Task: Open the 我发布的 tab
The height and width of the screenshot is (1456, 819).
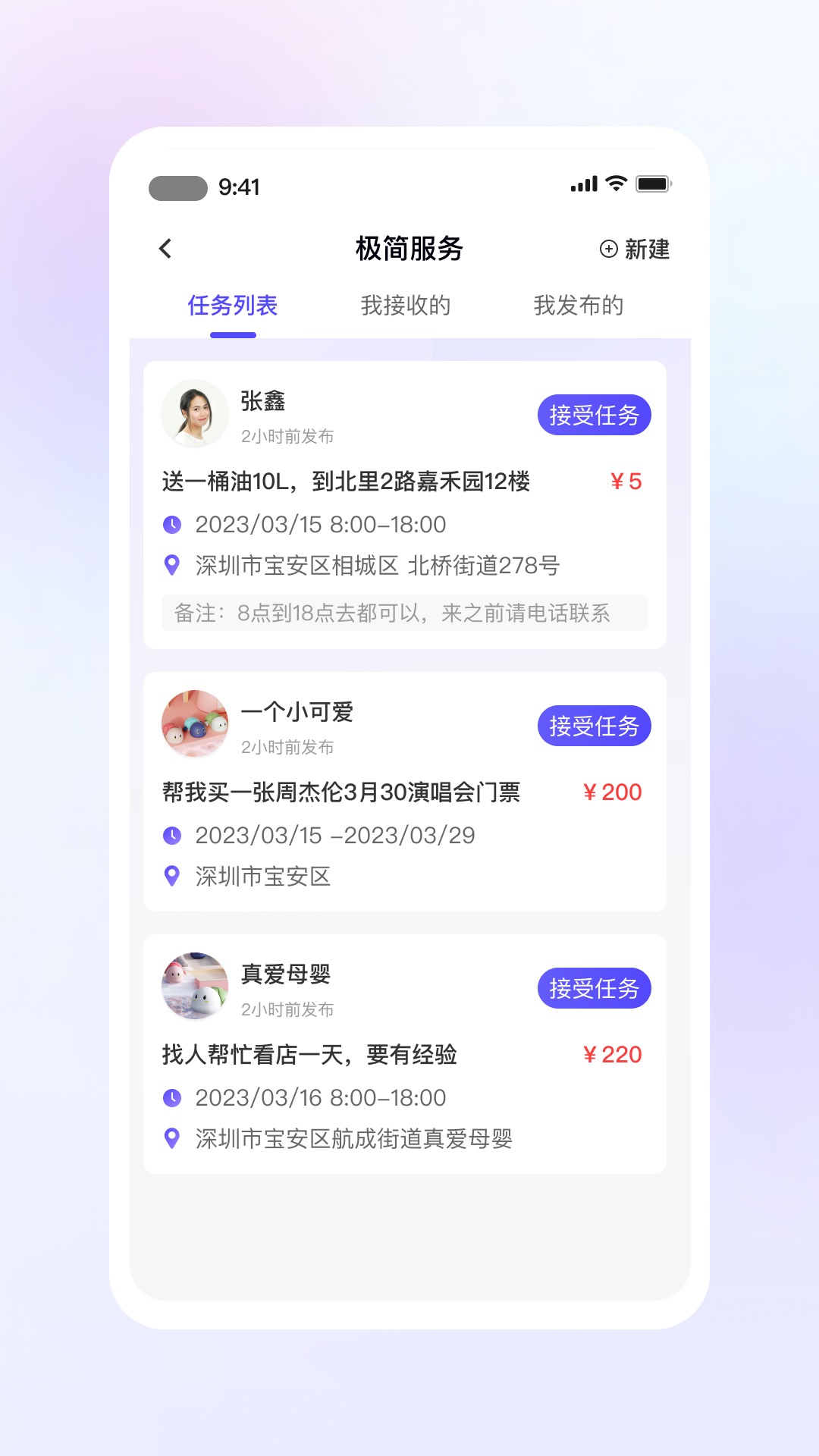Action: (x=579, y=306)
